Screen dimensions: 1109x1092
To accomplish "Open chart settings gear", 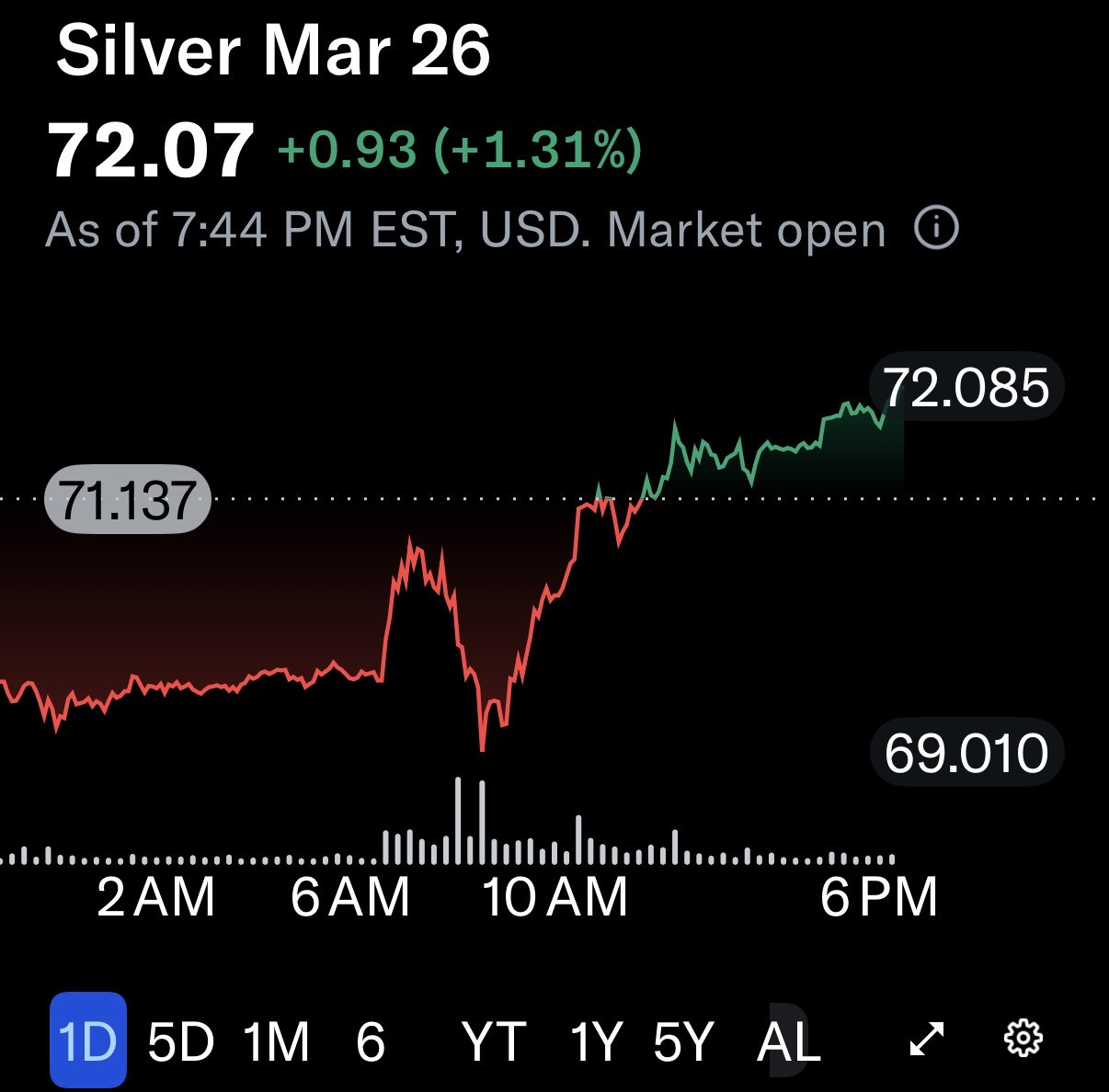I will (x=1023, y=1039).
